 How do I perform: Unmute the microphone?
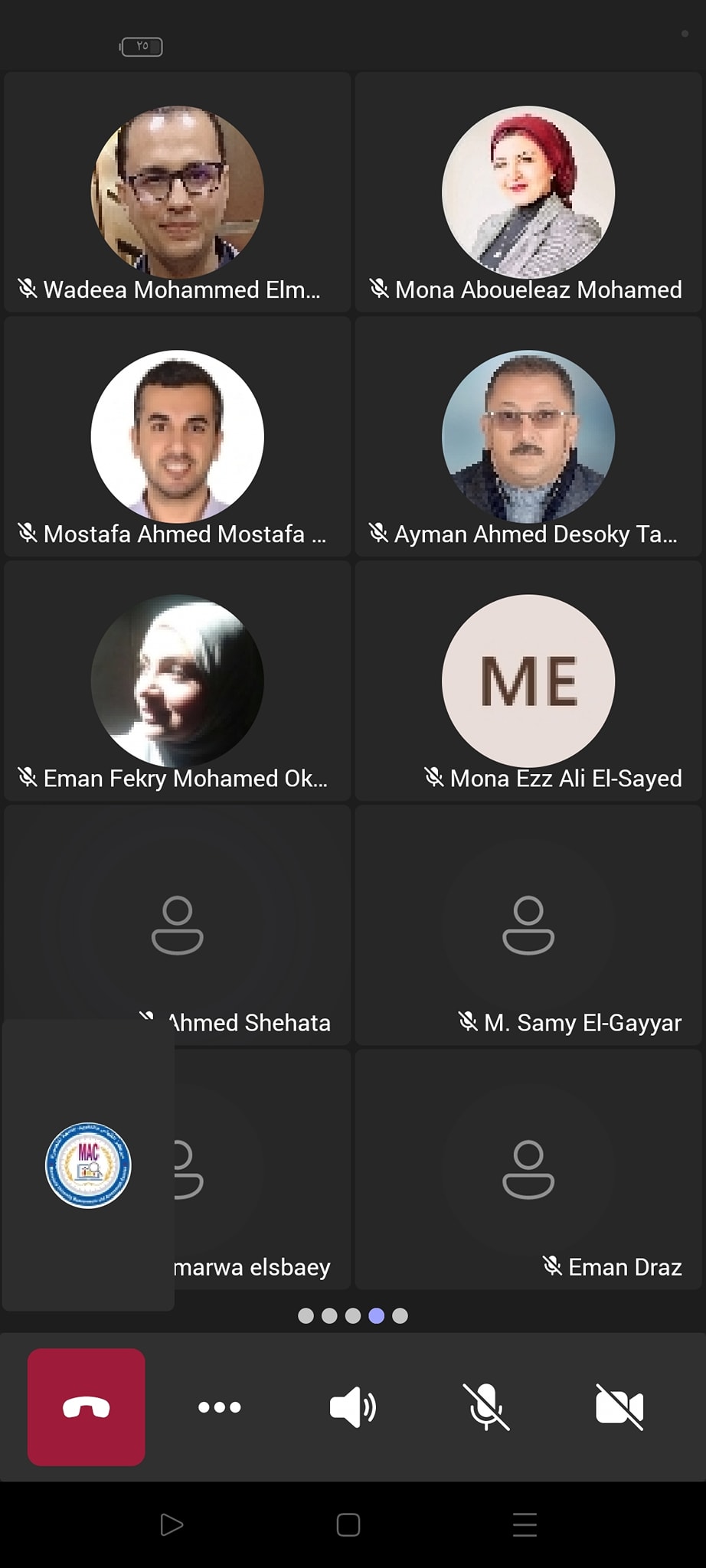[x=486, y=1406]
